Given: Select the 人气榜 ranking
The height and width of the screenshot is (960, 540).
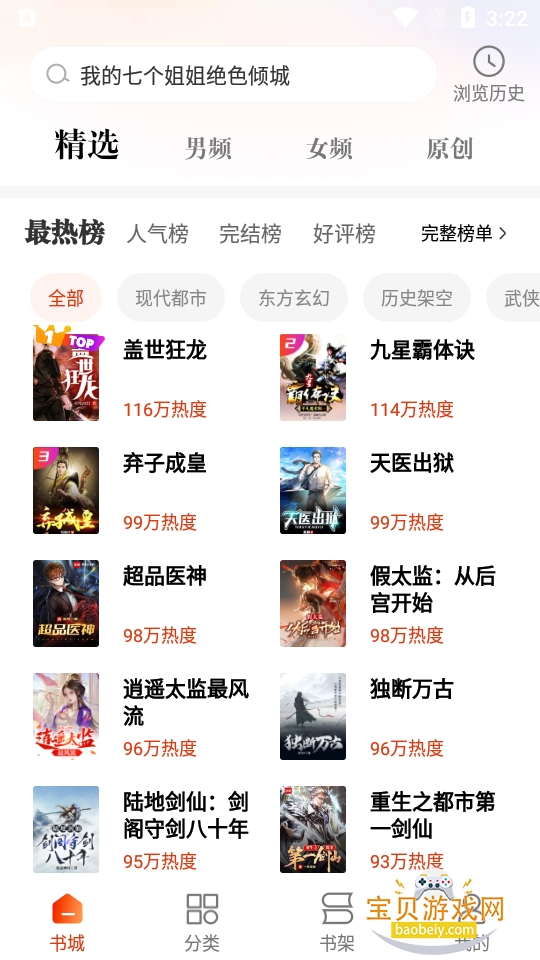Looking at the screenshot, I should coord(157,233).
